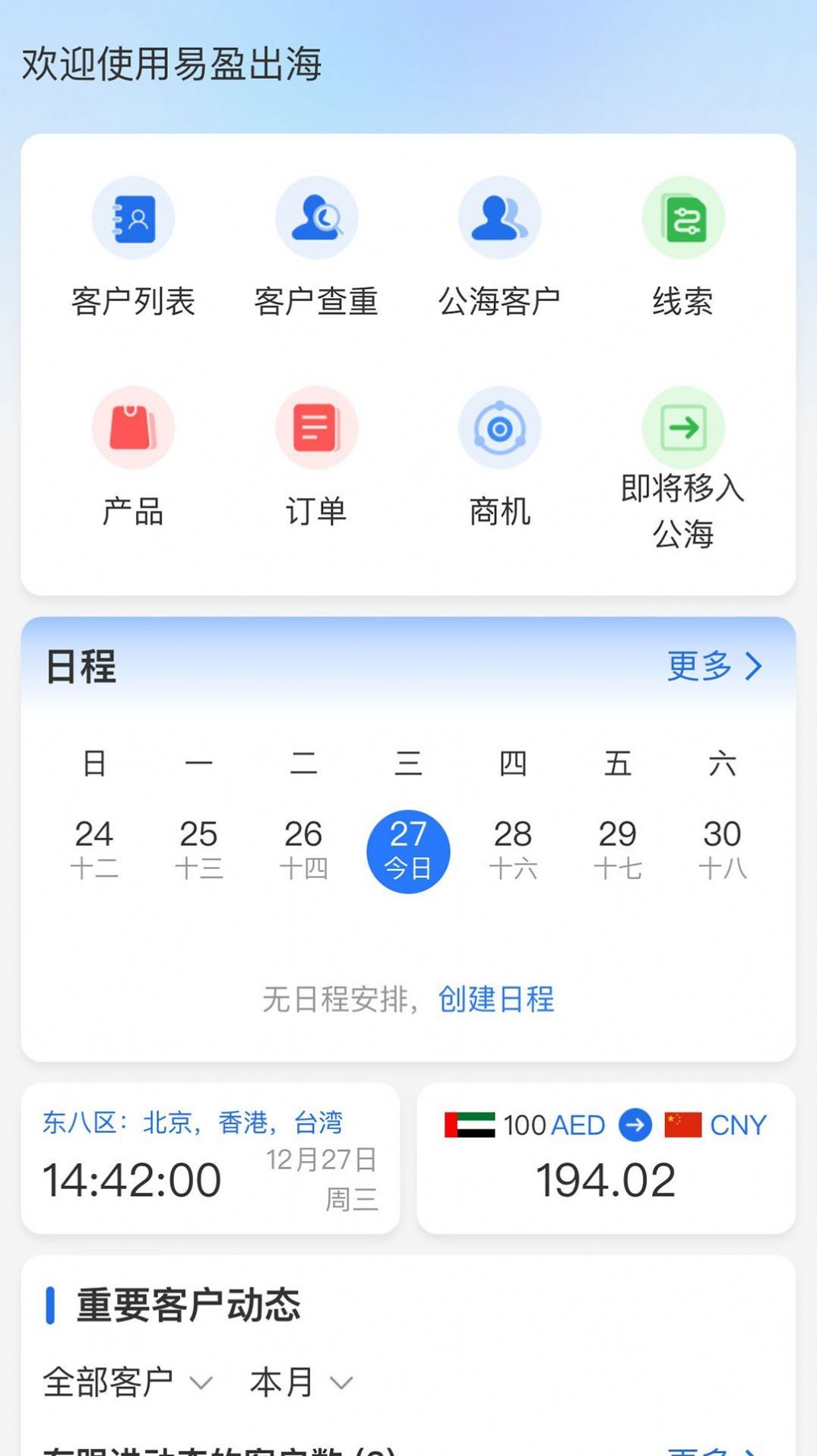
Task: Select date 27 marked 今日
Action: 409,850
